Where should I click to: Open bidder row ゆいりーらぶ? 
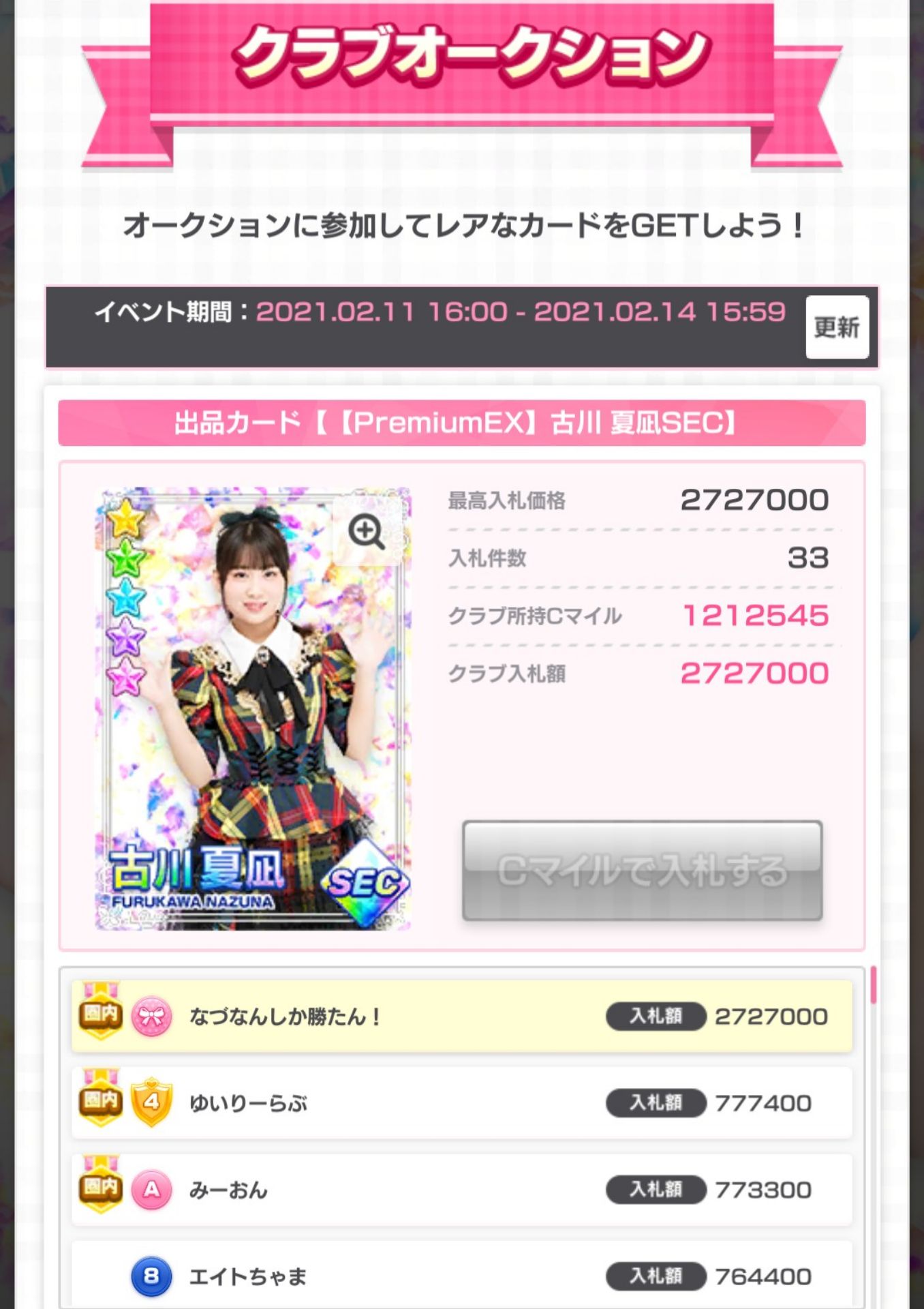click(461, 1102)
